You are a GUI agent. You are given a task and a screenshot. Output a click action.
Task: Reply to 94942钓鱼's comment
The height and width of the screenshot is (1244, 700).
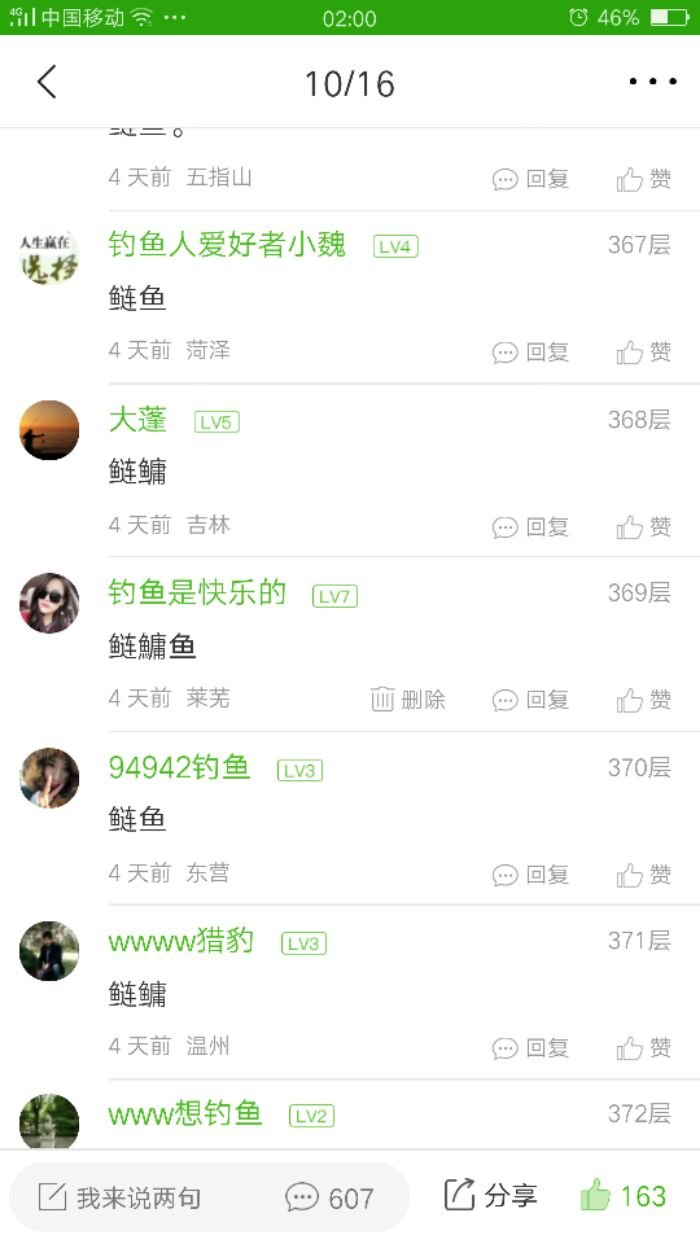(531, 875)
